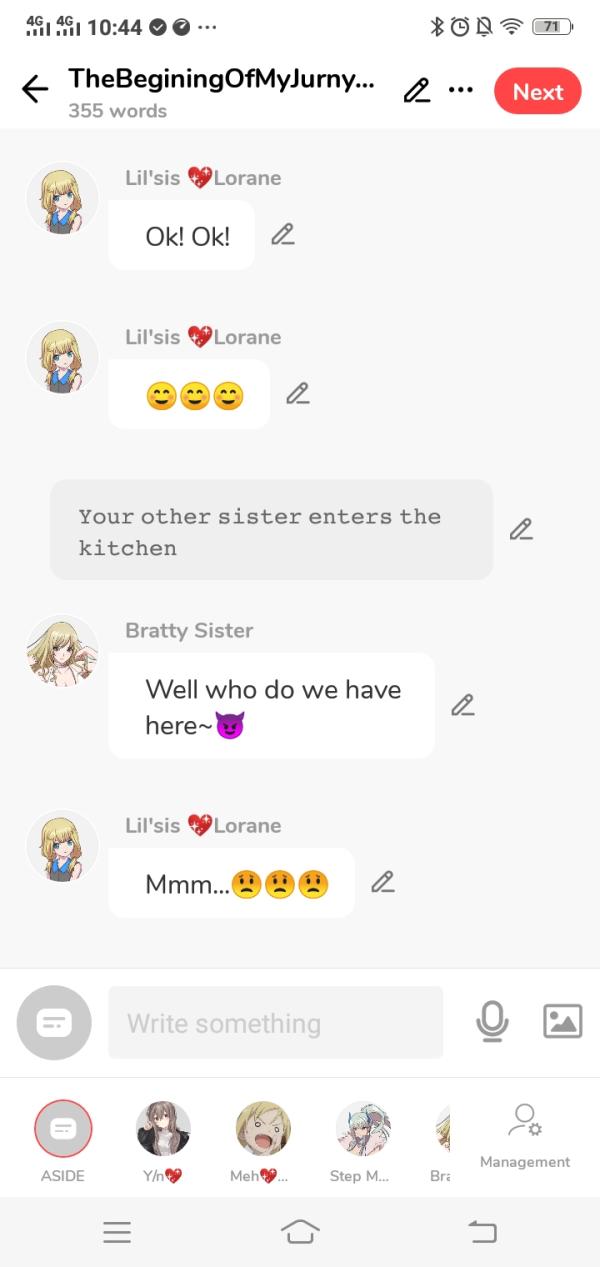Tap the system home button
This screenshot has width=600, height=1267.
tap(300, 1232)
